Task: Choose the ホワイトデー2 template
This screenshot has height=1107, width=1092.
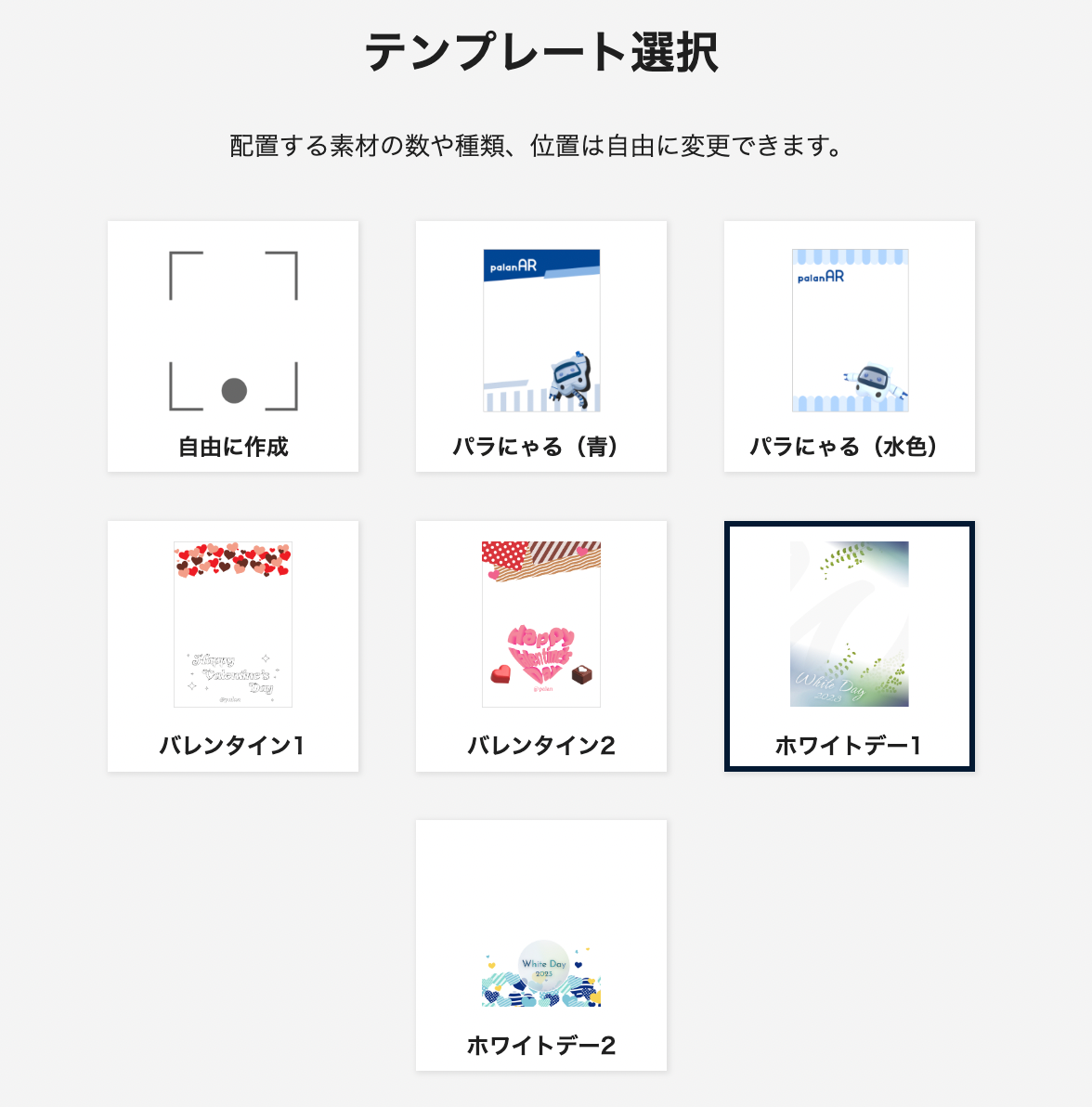Action: pyautogui.click(x=541, y=945)
